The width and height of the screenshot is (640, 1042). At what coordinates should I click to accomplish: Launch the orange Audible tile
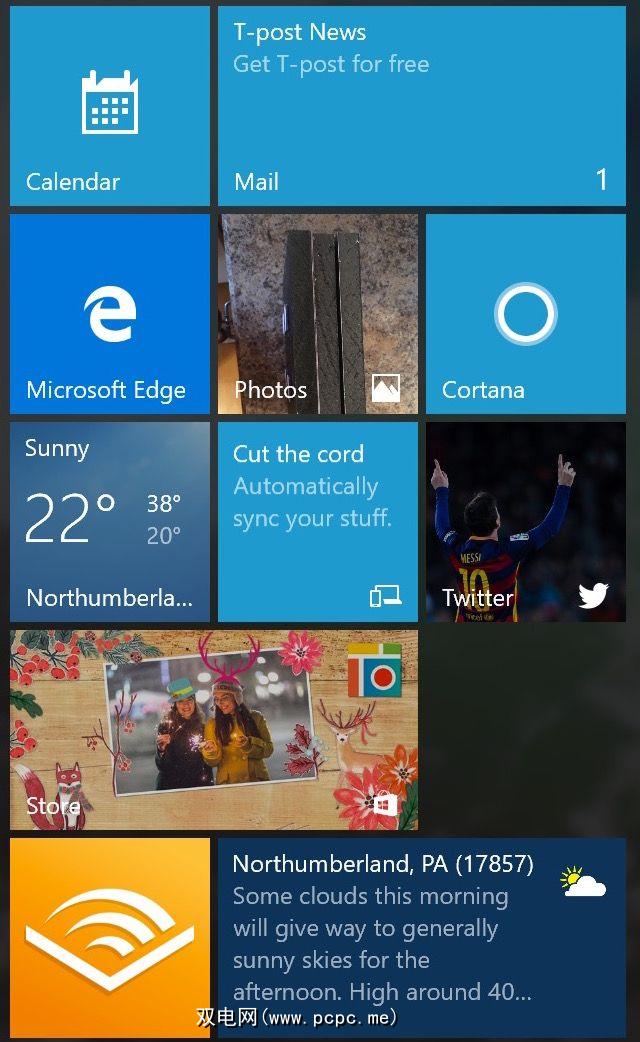(110, 938)
